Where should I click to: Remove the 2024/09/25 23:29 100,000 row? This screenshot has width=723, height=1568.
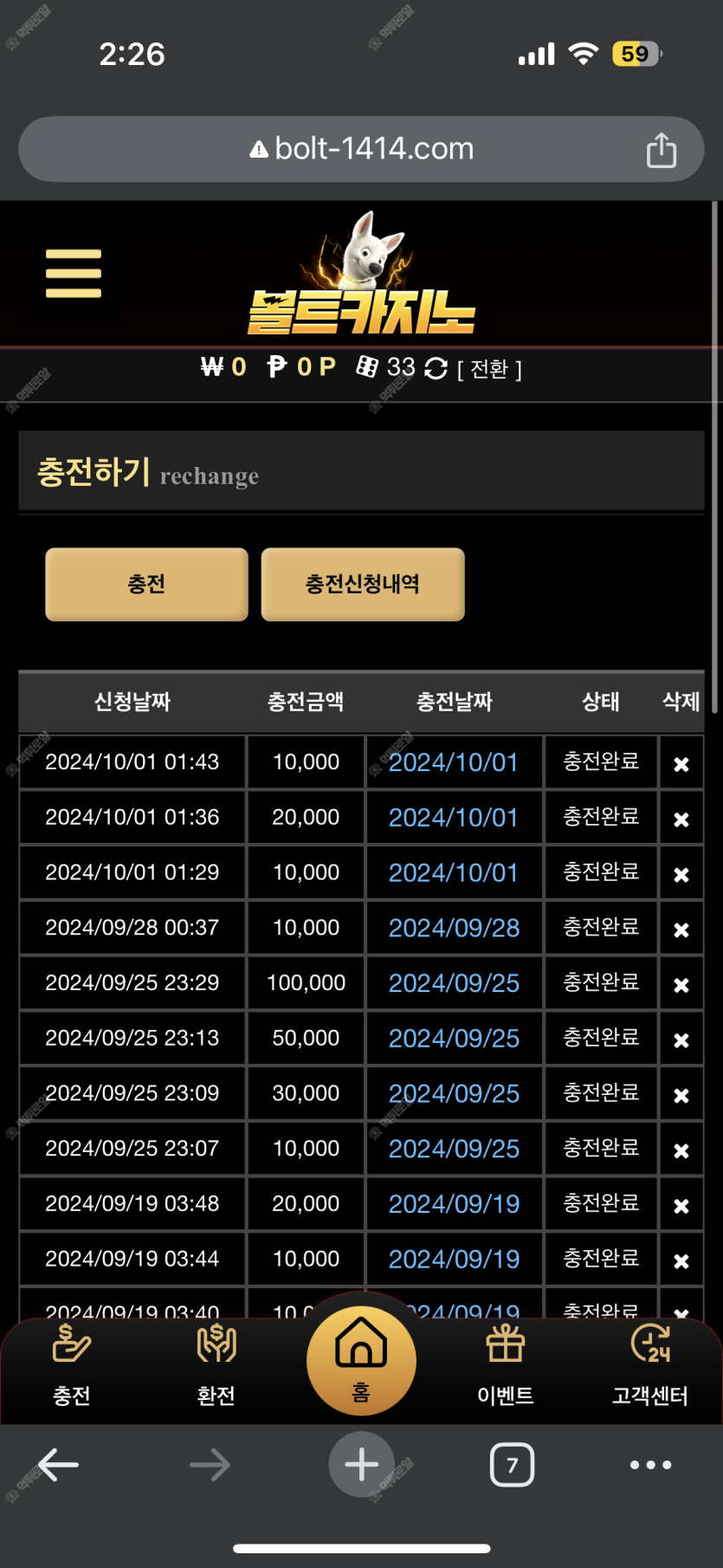click(681, 985)
